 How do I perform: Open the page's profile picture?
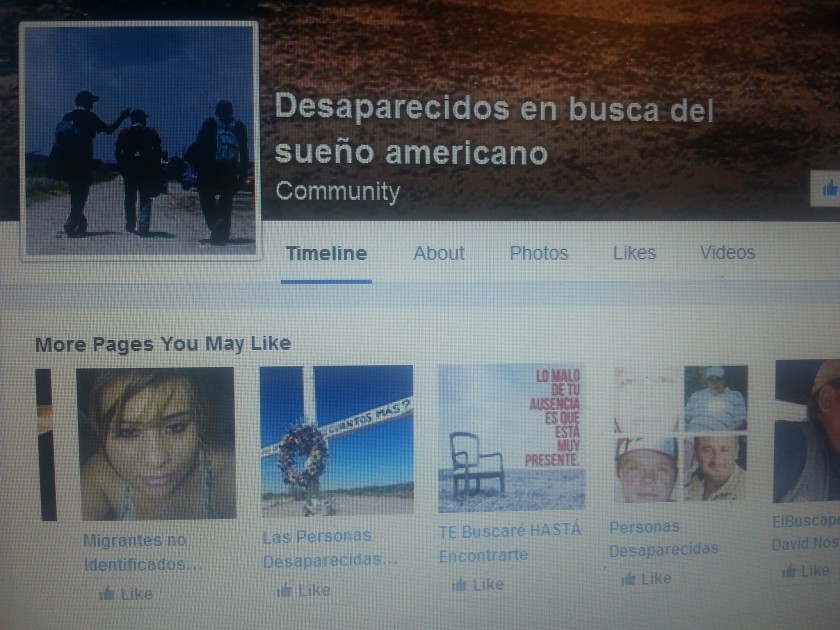(139, 140)
